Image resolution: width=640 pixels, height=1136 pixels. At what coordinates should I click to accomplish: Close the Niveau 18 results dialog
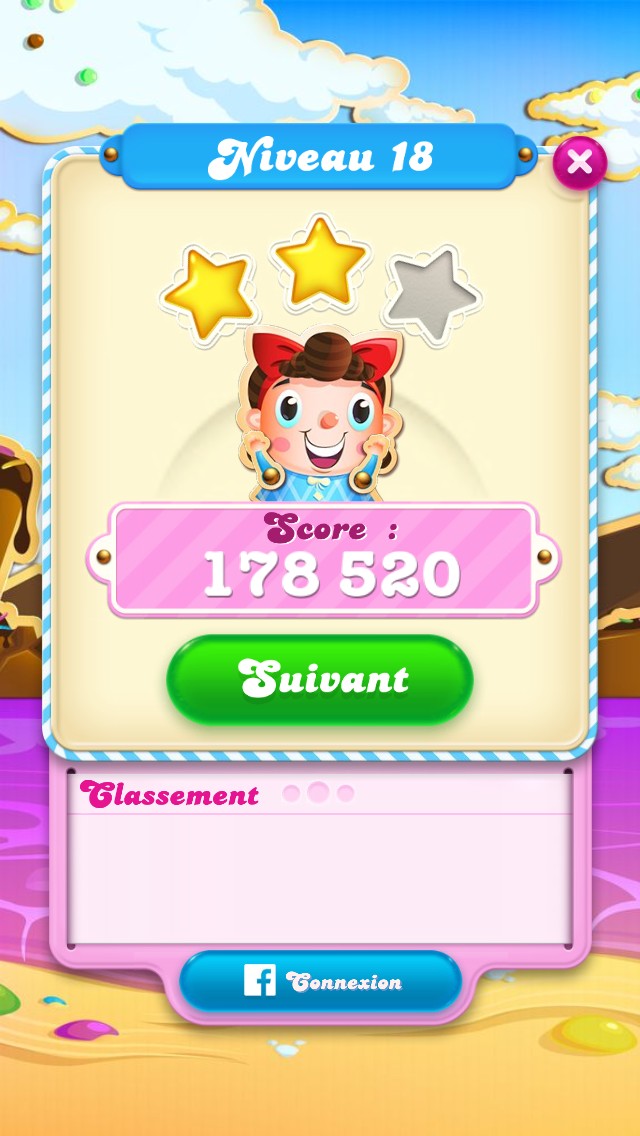579,162
